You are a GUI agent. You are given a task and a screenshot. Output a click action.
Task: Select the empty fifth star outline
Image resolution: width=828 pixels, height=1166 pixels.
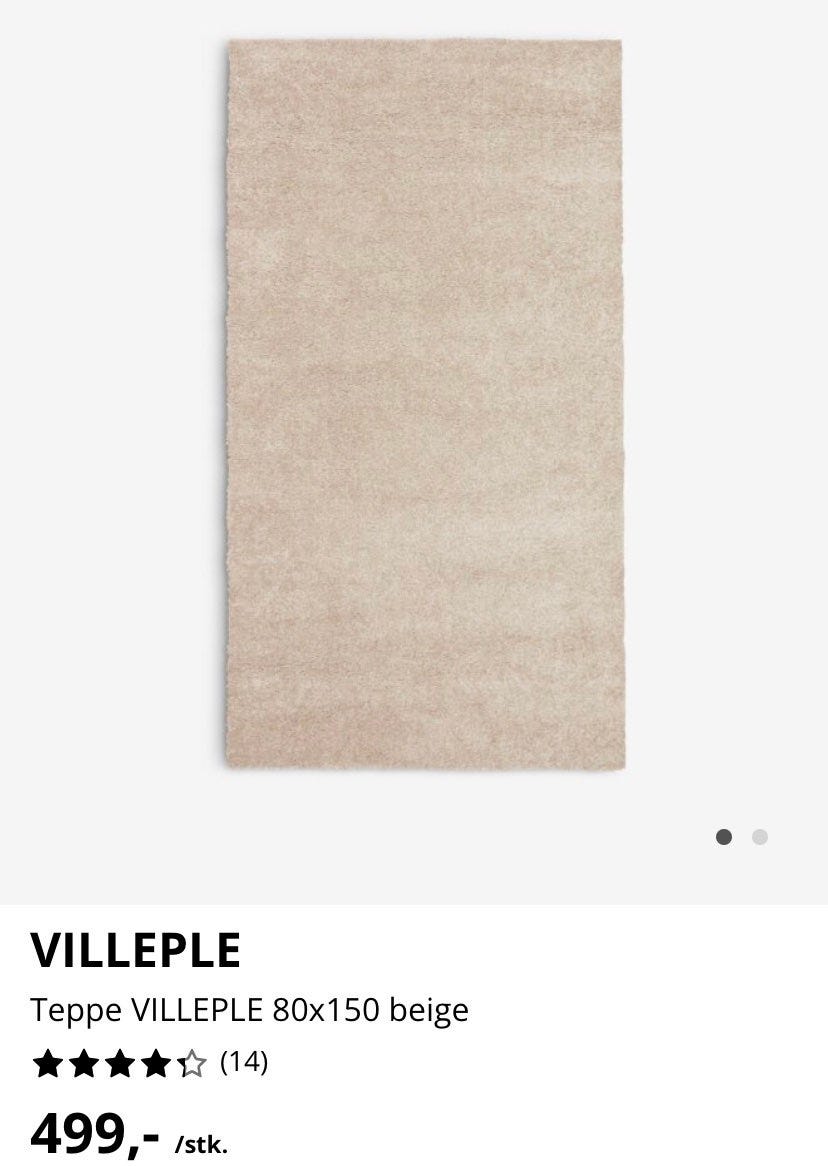point(191,1064)
